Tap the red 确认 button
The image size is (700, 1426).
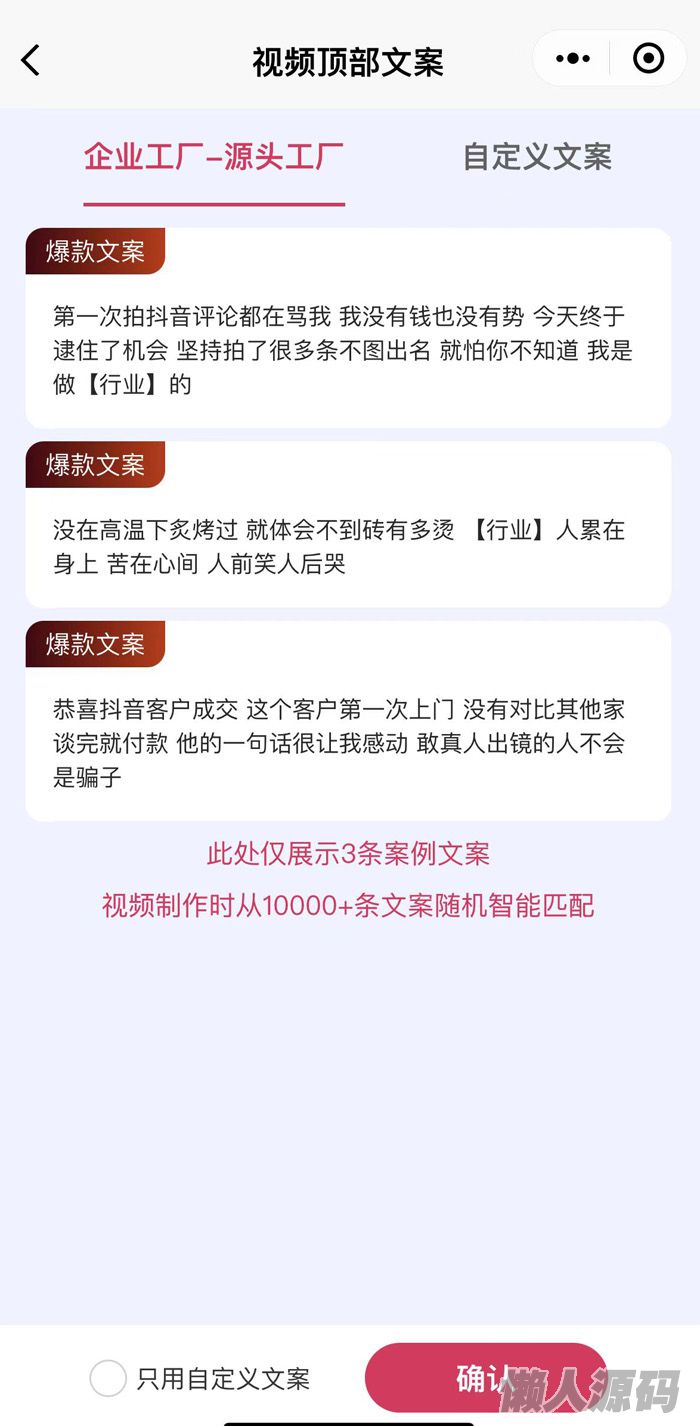pos(485,1378)
